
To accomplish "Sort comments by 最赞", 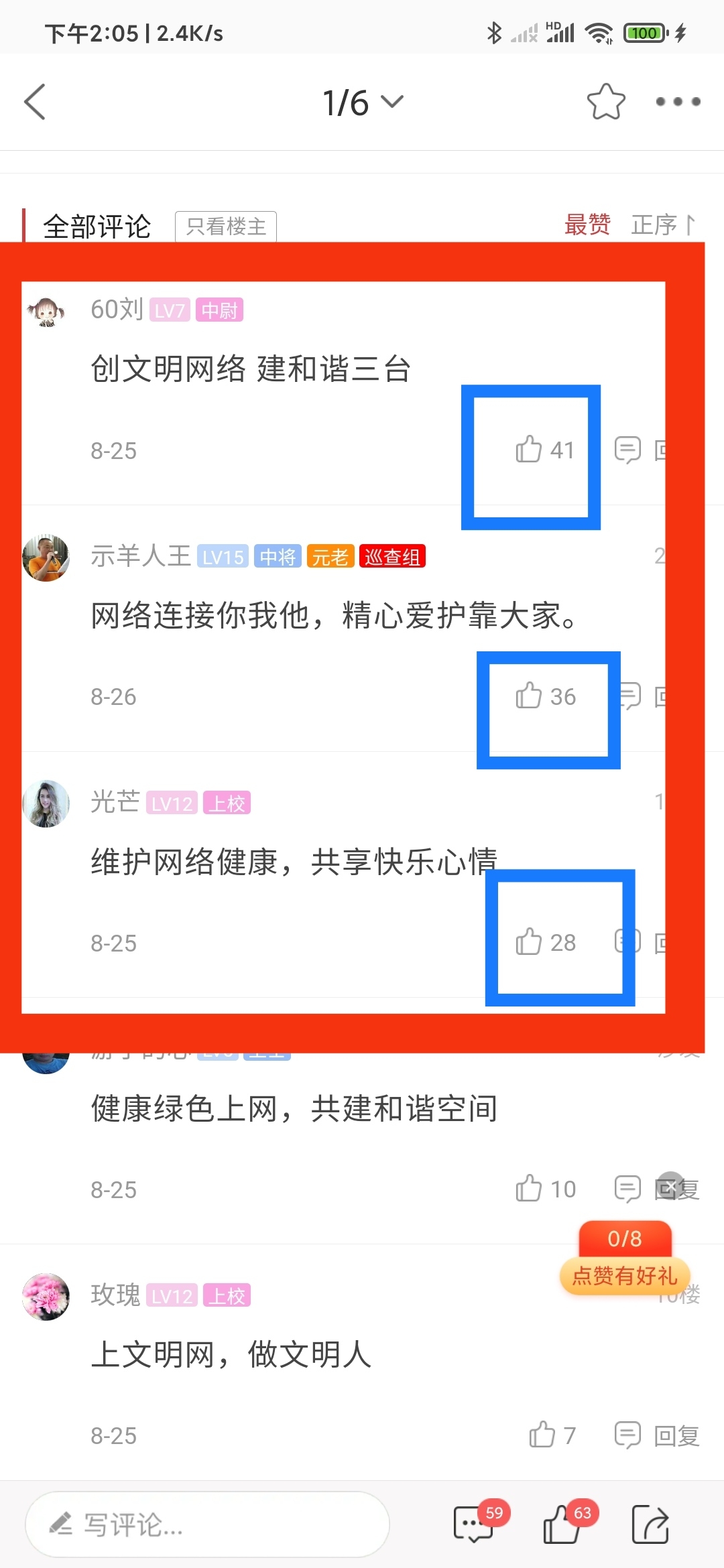I will point(587,224).
